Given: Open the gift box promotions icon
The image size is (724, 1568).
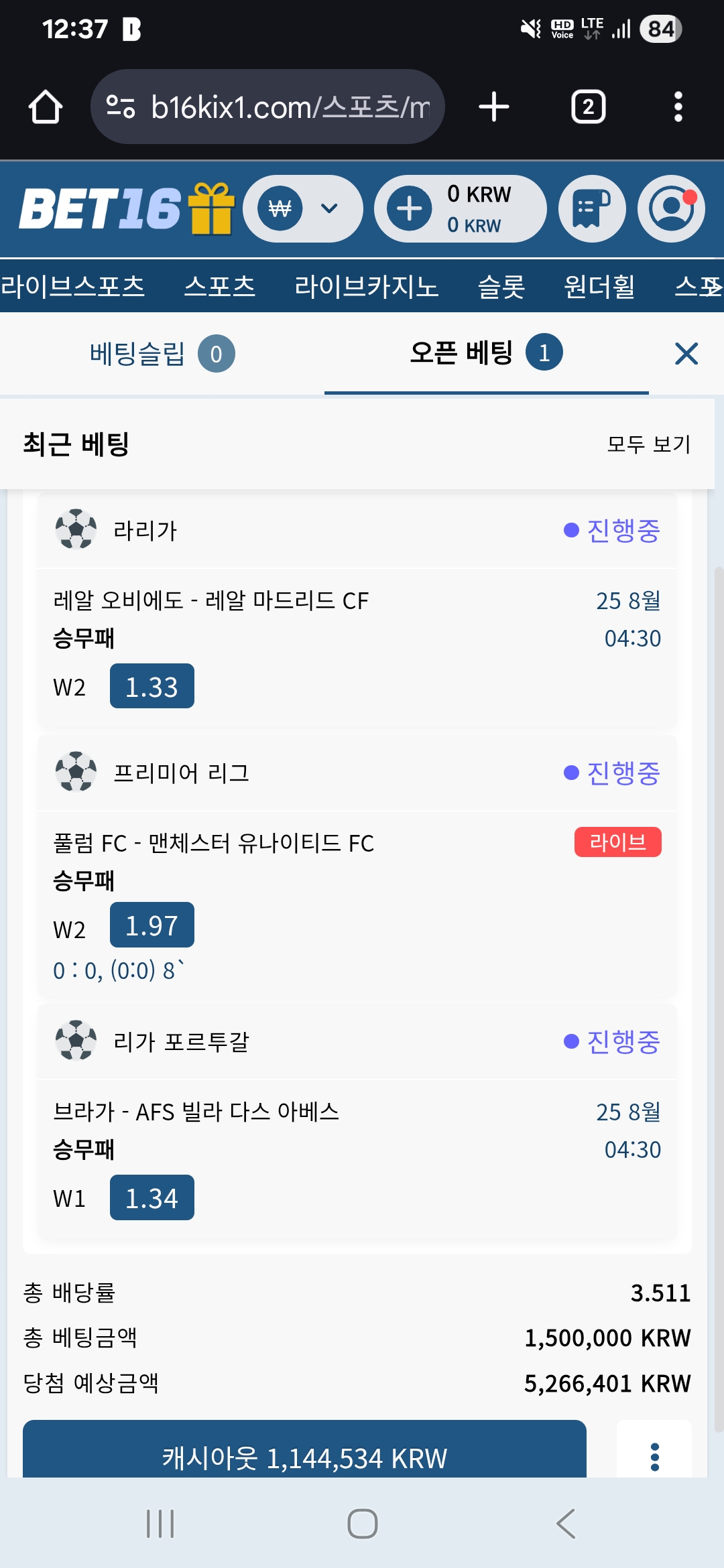Looking at the screenshot, I should tap(212, 208).
